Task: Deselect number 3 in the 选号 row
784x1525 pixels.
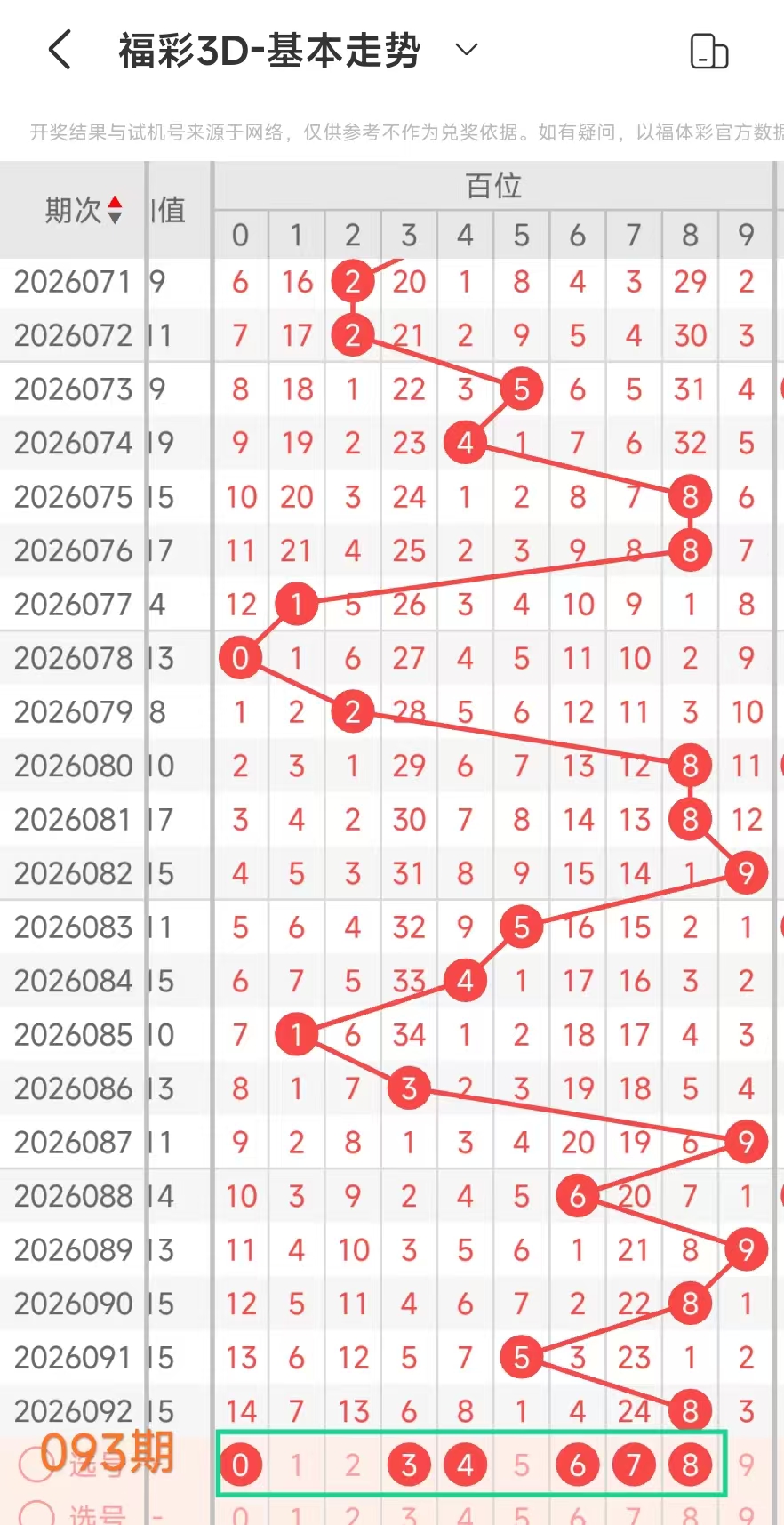Action: (409, 1465)
